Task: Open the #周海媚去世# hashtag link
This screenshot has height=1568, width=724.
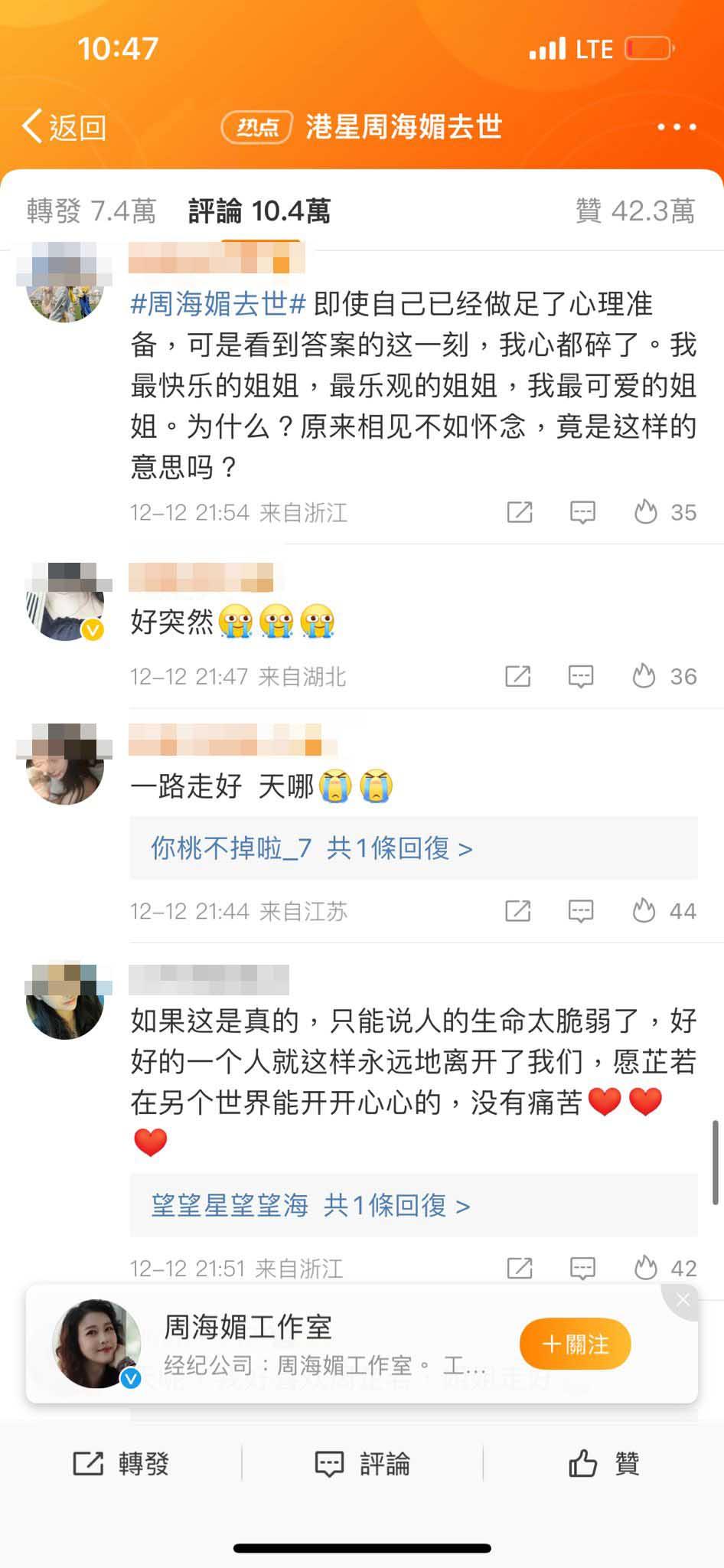Action: click(219, 305)
